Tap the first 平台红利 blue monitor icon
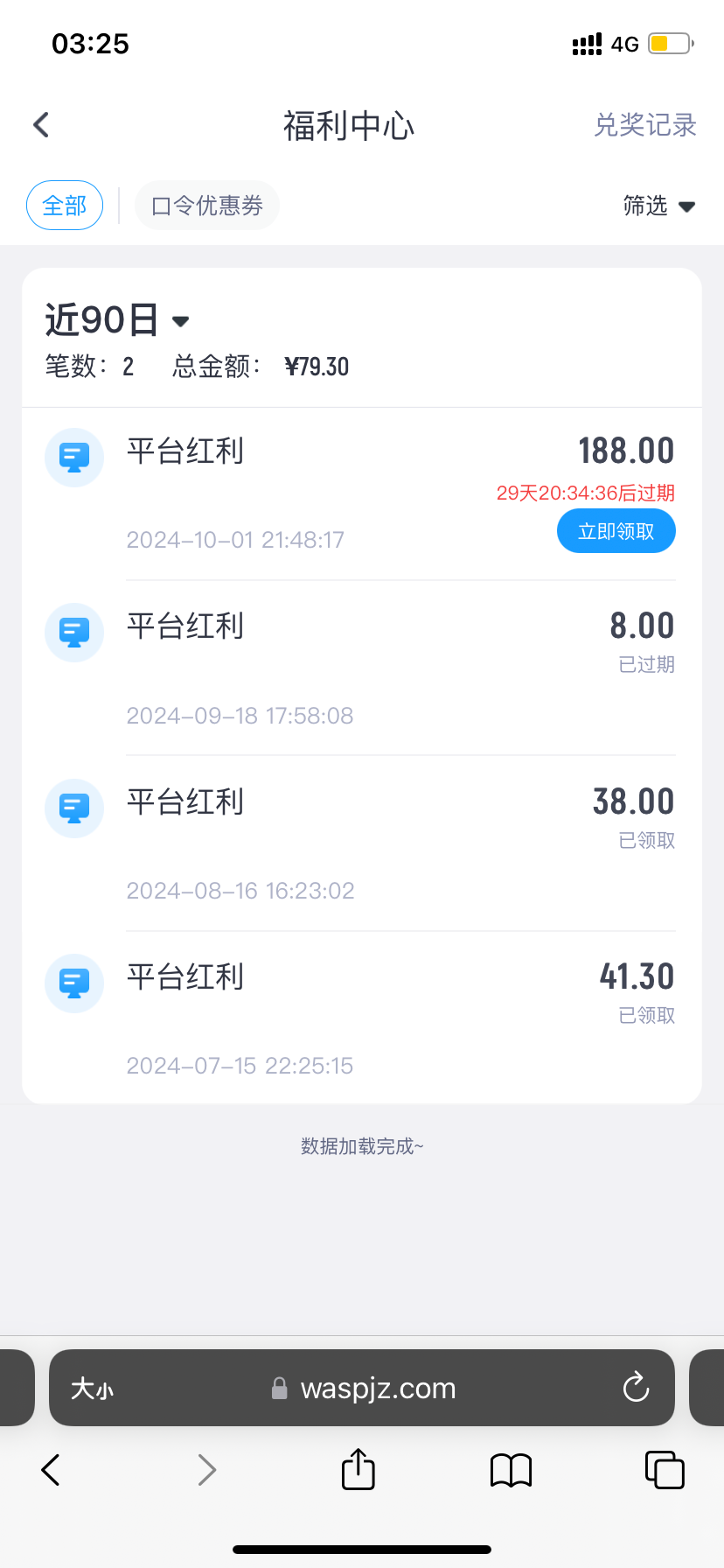 click(73, 457)
